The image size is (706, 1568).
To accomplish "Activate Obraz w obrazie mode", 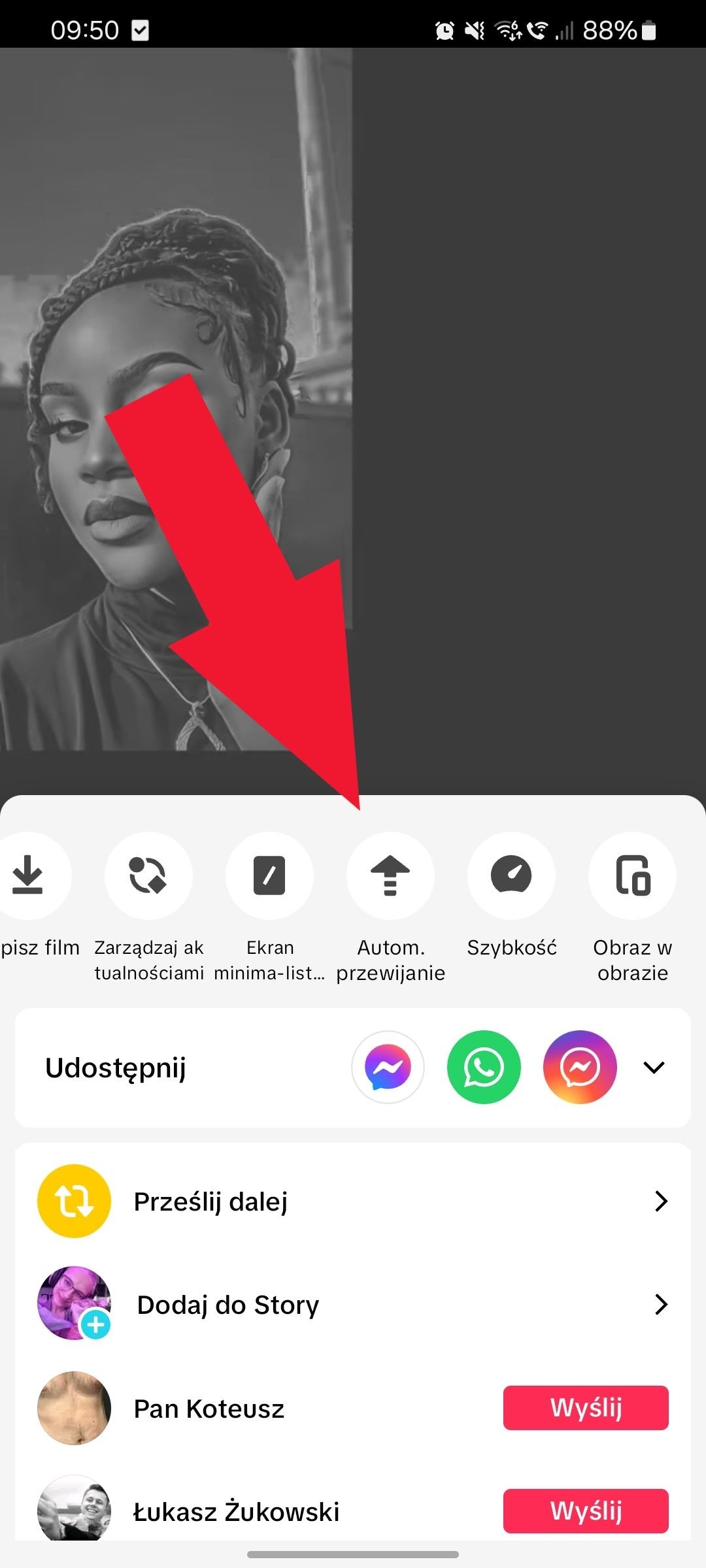I will [632, 876].
